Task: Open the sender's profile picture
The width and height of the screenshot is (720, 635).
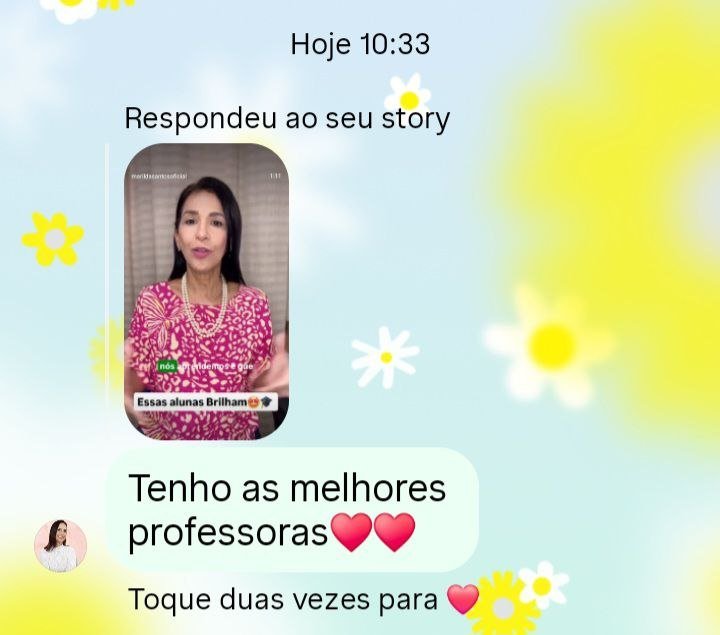Action: pyautogui.click(x=60, y=546)
